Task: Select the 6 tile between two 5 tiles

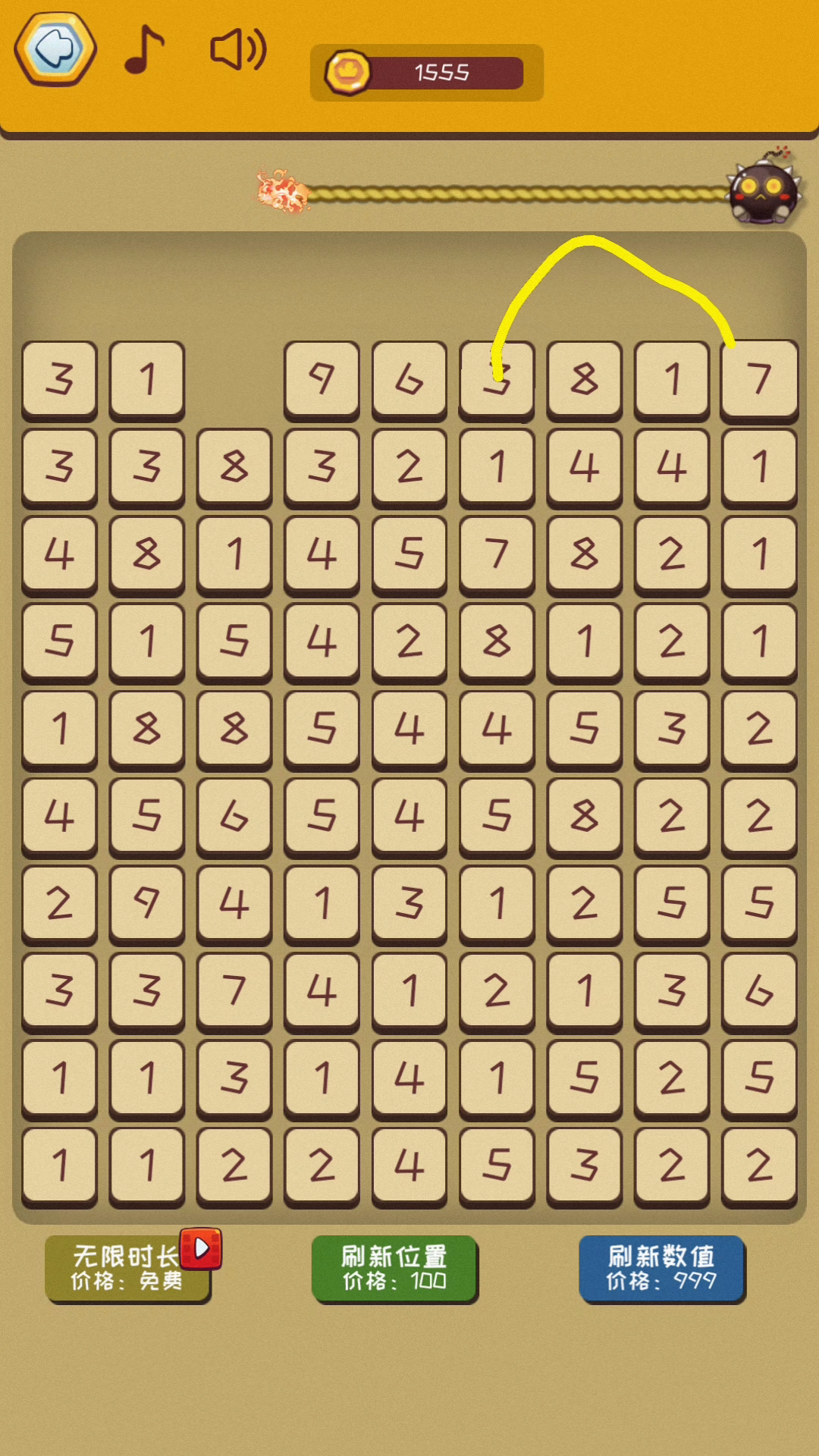Action: (x=234, y=815)
